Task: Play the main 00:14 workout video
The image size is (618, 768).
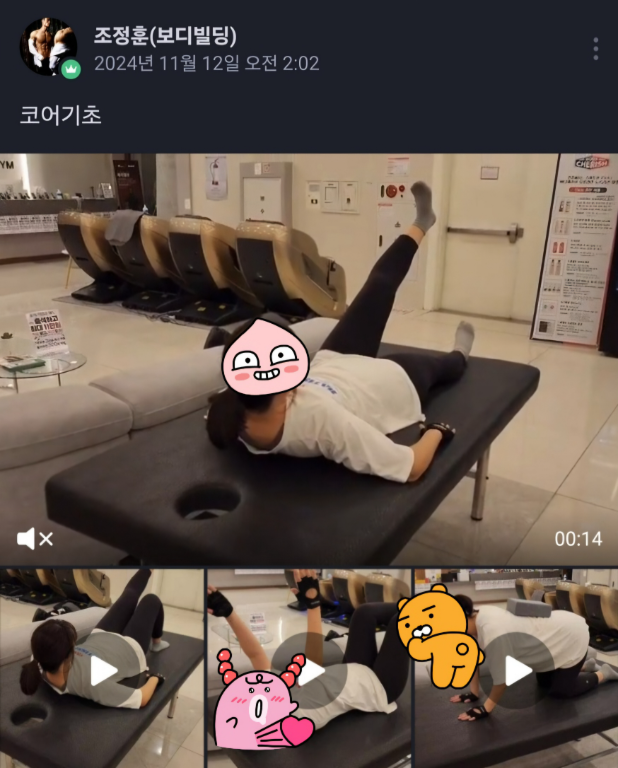Action: 309,360
